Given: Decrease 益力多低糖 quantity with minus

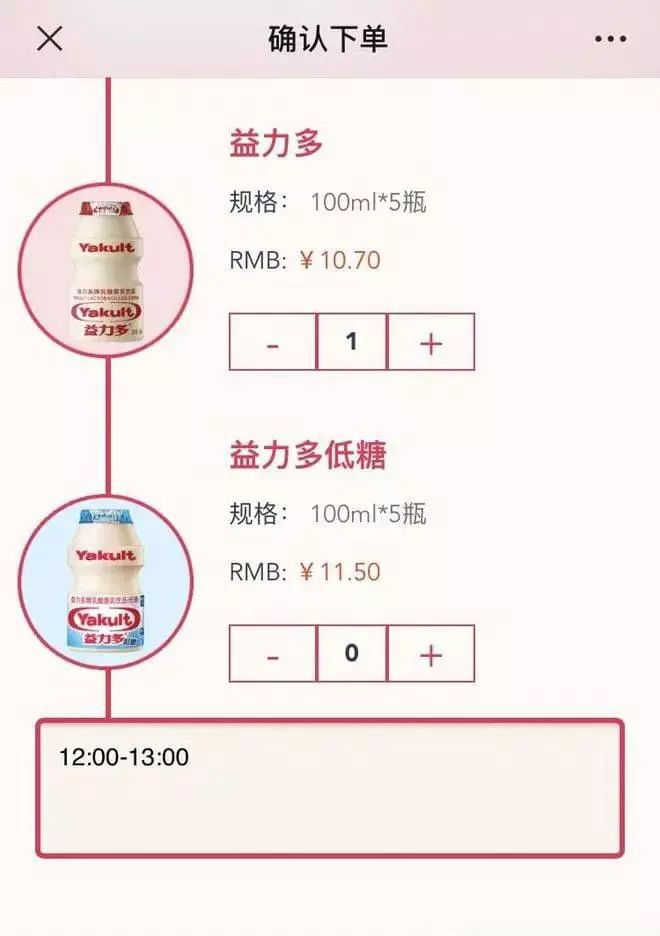Looking at the screenshot, I should (x=273, y=654).
